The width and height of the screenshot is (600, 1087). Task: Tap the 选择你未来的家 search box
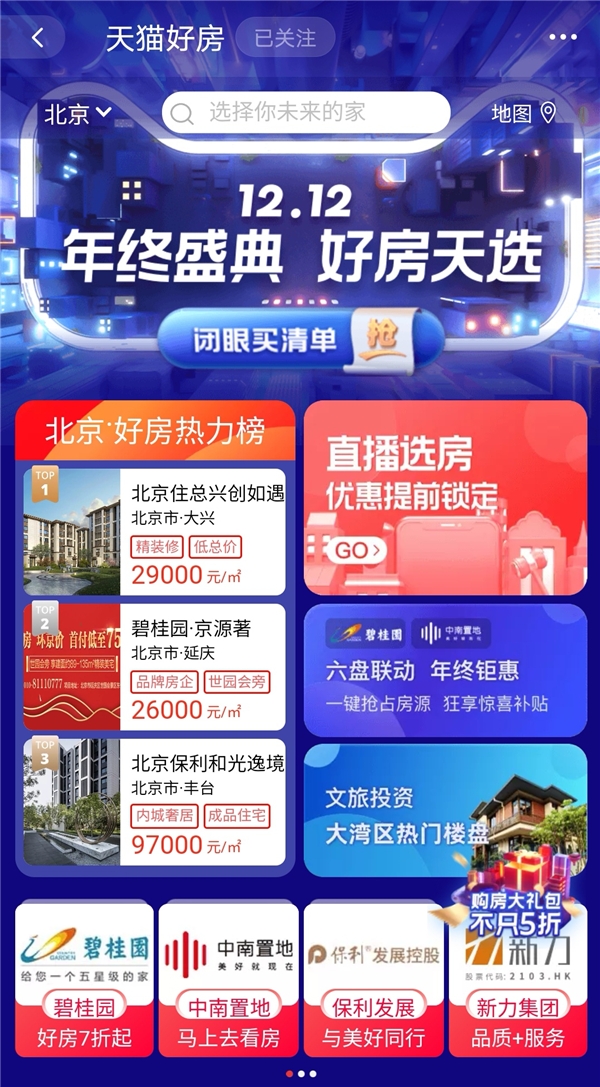pyautogui.click(x=305, y=113)
